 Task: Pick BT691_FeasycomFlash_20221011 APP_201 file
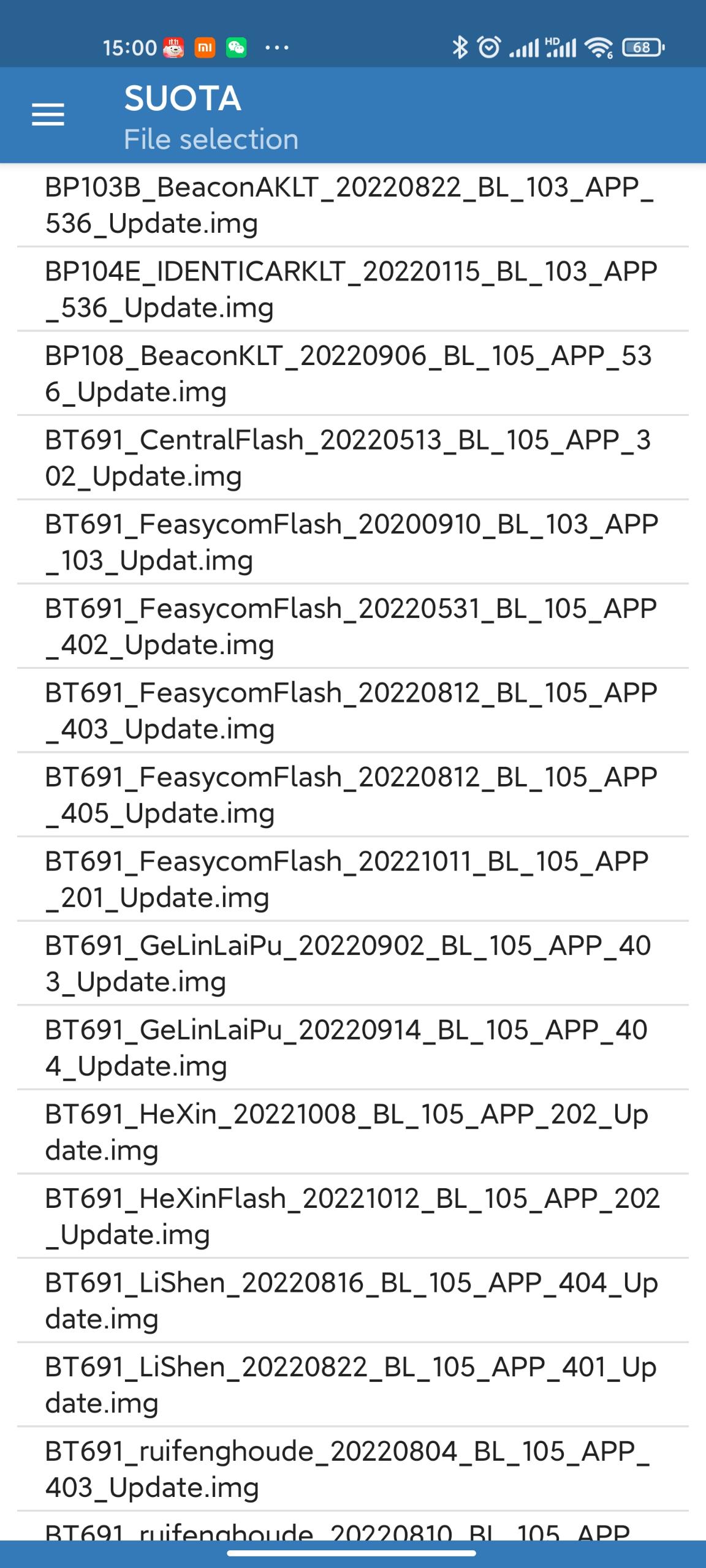click(x=349, y=879)
